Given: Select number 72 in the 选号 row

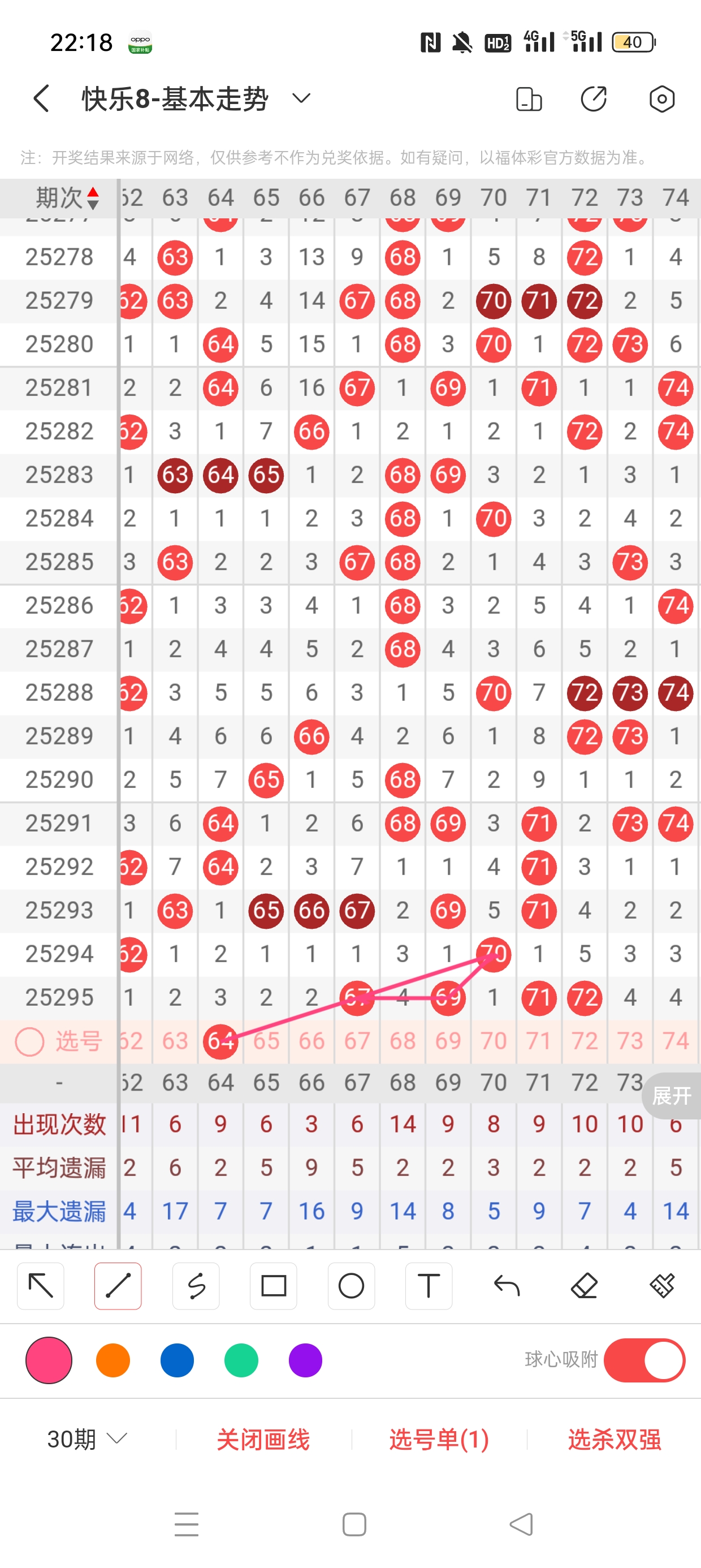Looking at the screenshot, I should (x=584, y=1041).
